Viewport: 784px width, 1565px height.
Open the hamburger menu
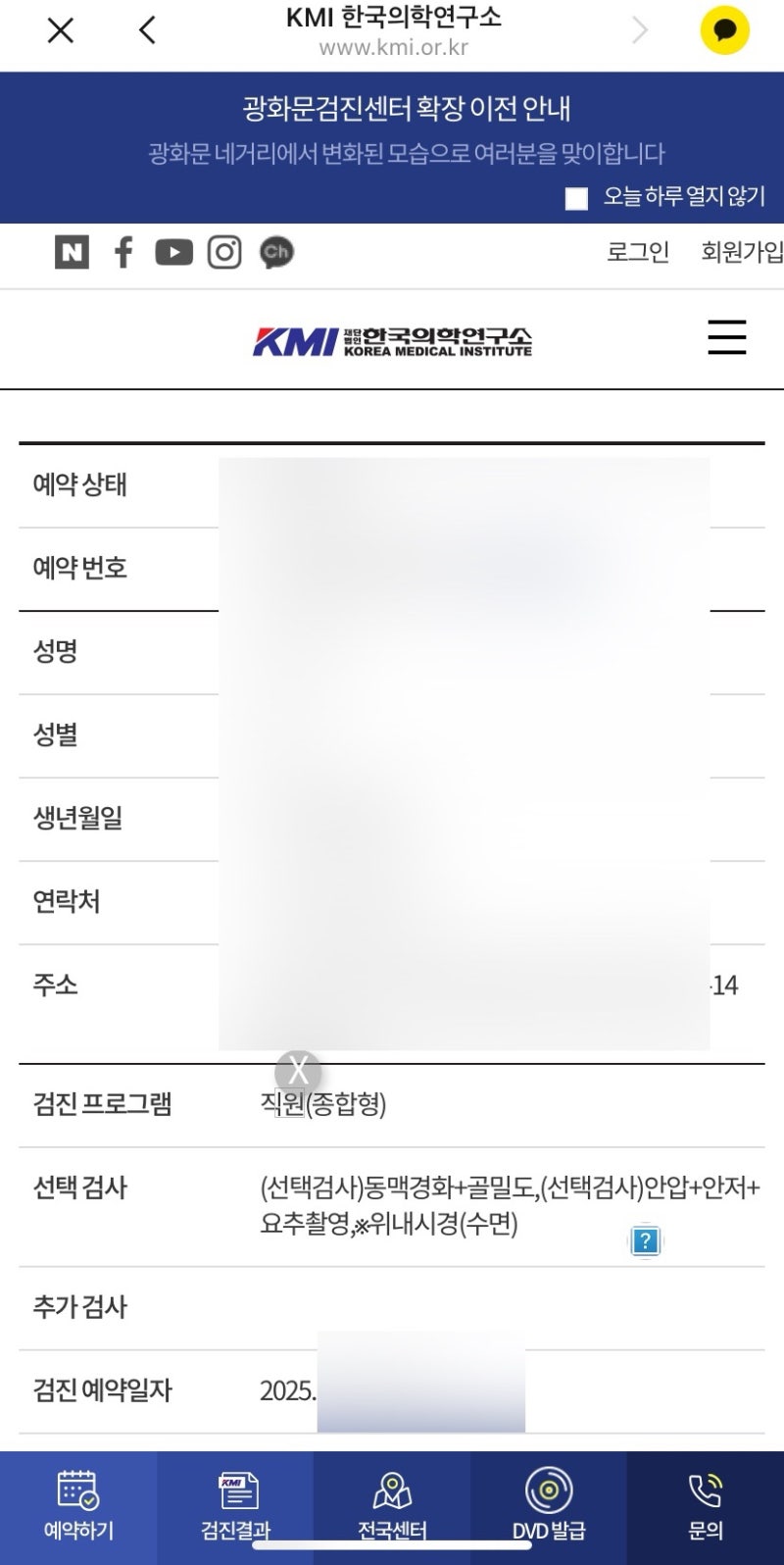point(727,337)
